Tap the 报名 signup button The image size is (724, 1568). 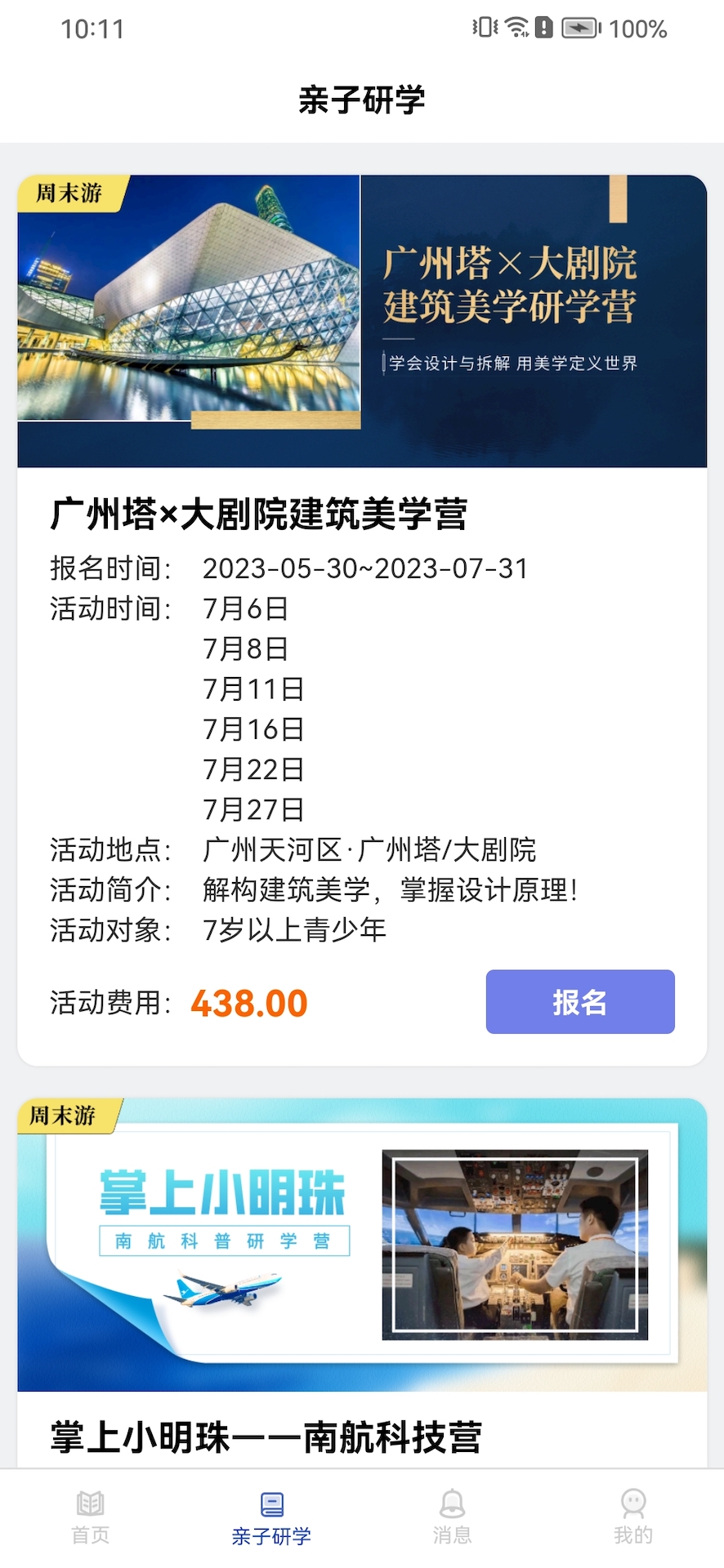pyautogui.click(x=579, y=1002)
